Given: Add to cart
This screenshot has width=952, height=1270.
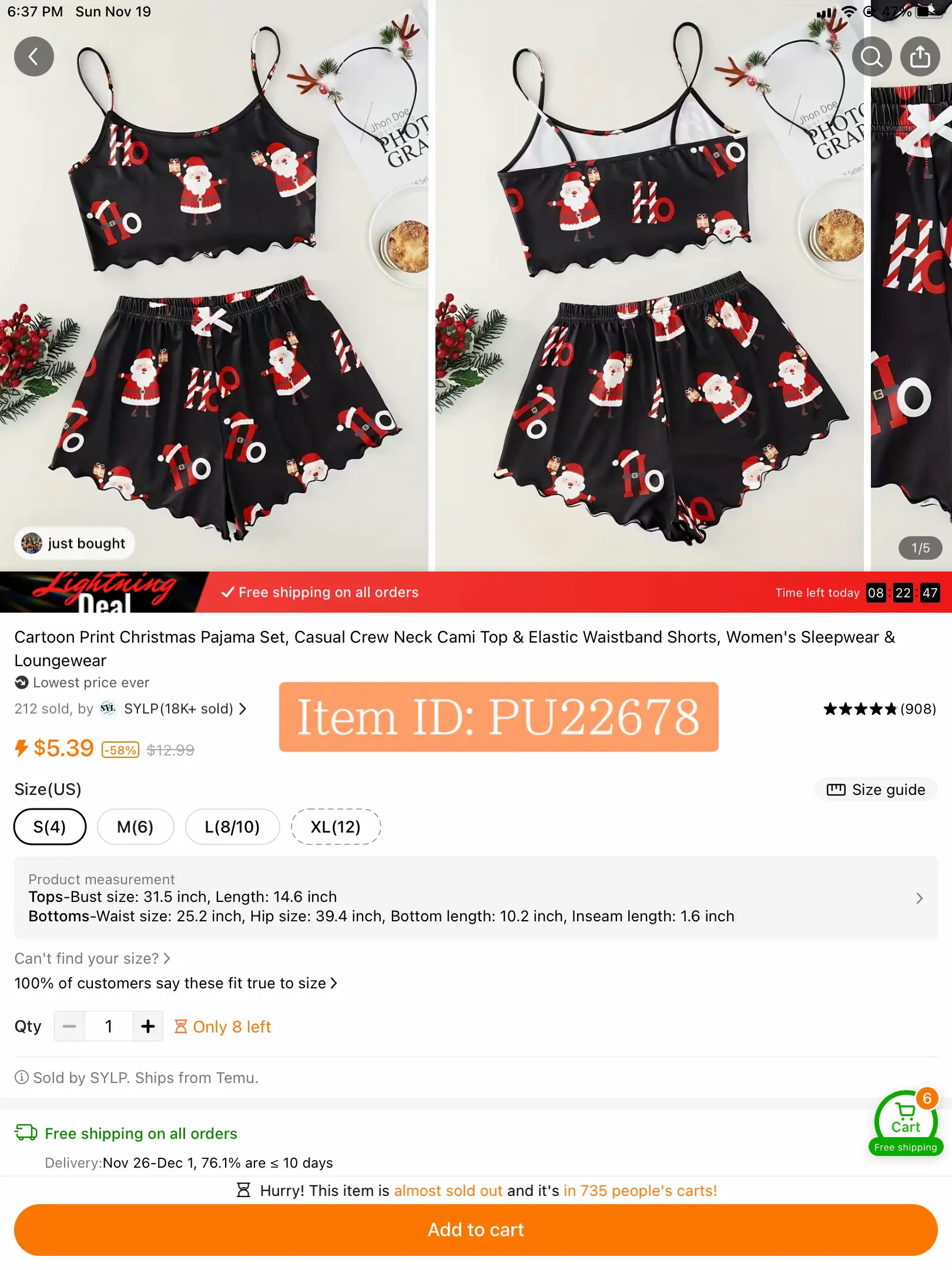Looking at the screenshot, I should click(475, 1229).
